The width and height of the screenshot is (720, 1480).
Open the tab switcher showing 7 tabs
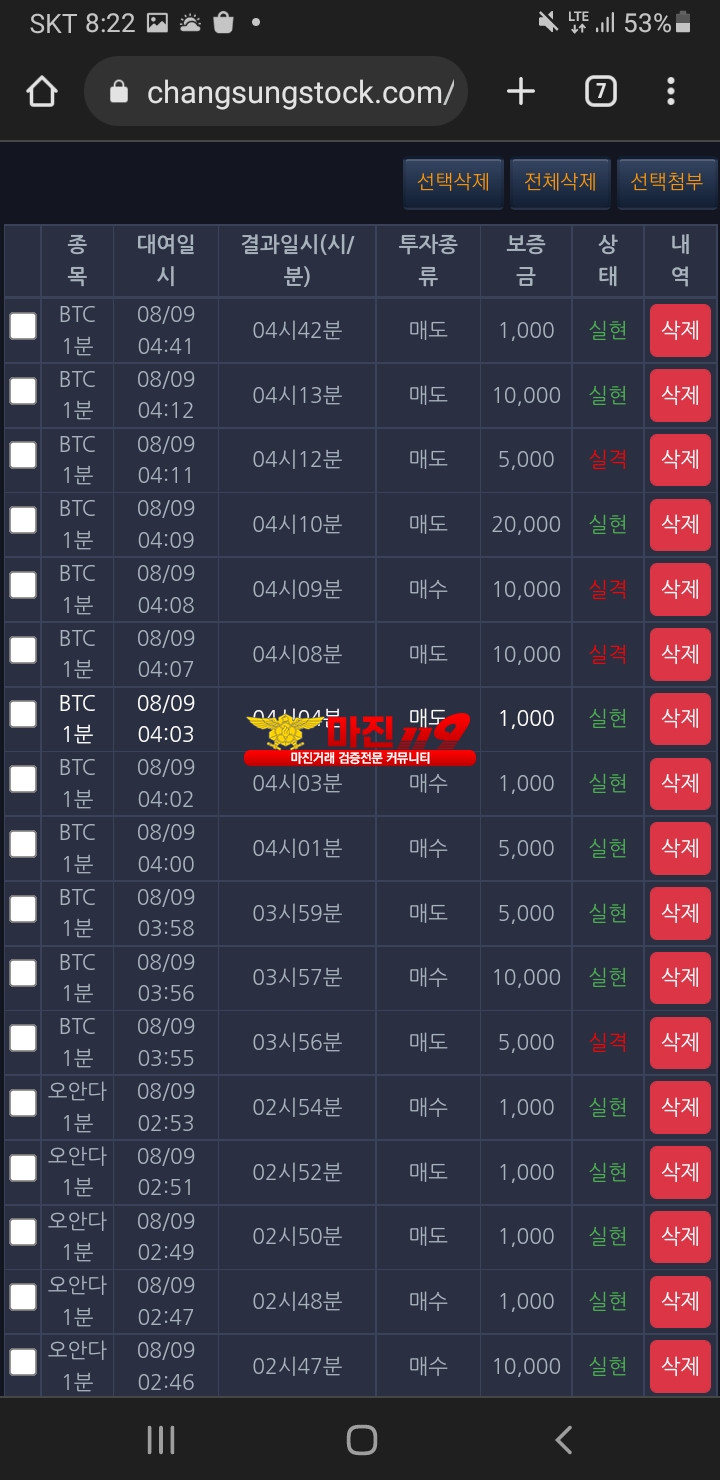600,93
